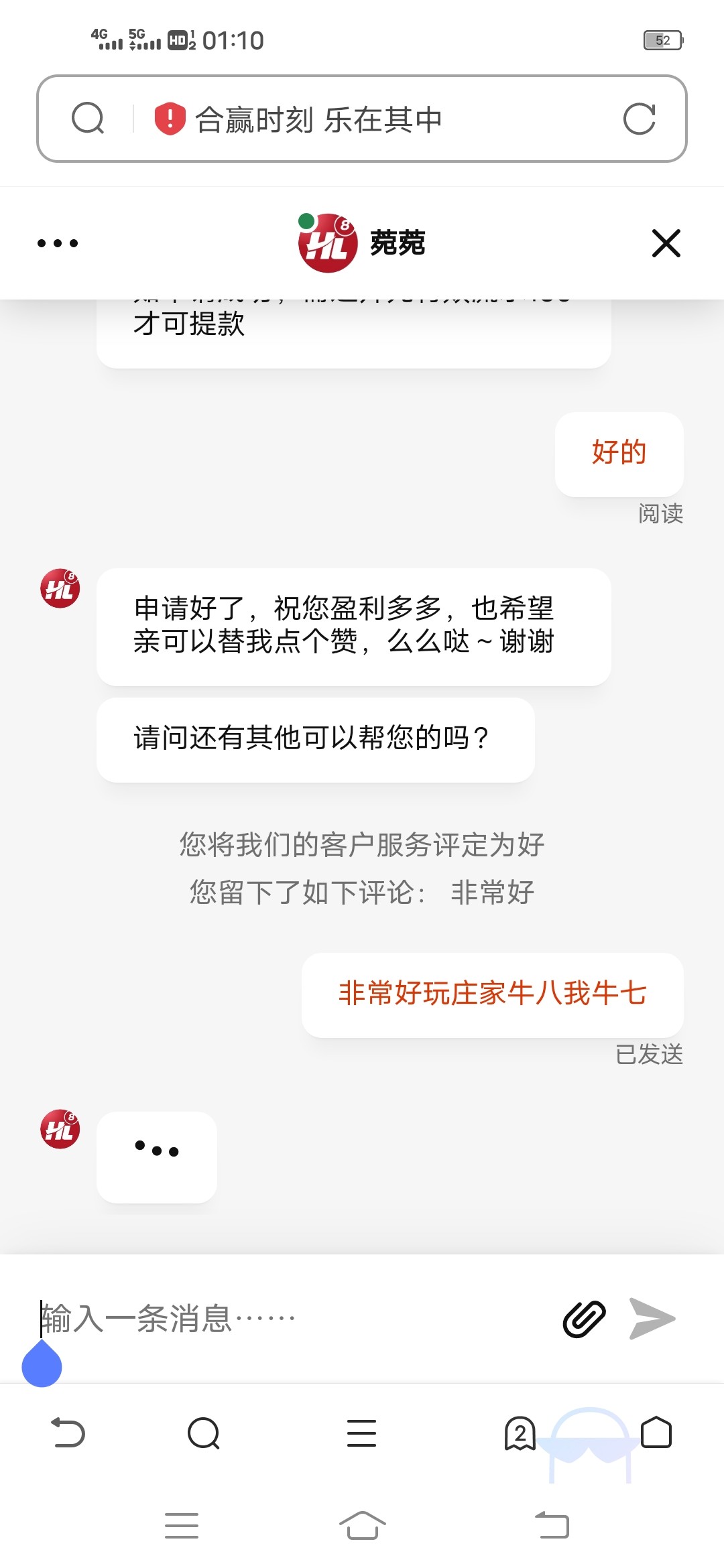Open recent apps from system navigation bar

(182, 1526)
